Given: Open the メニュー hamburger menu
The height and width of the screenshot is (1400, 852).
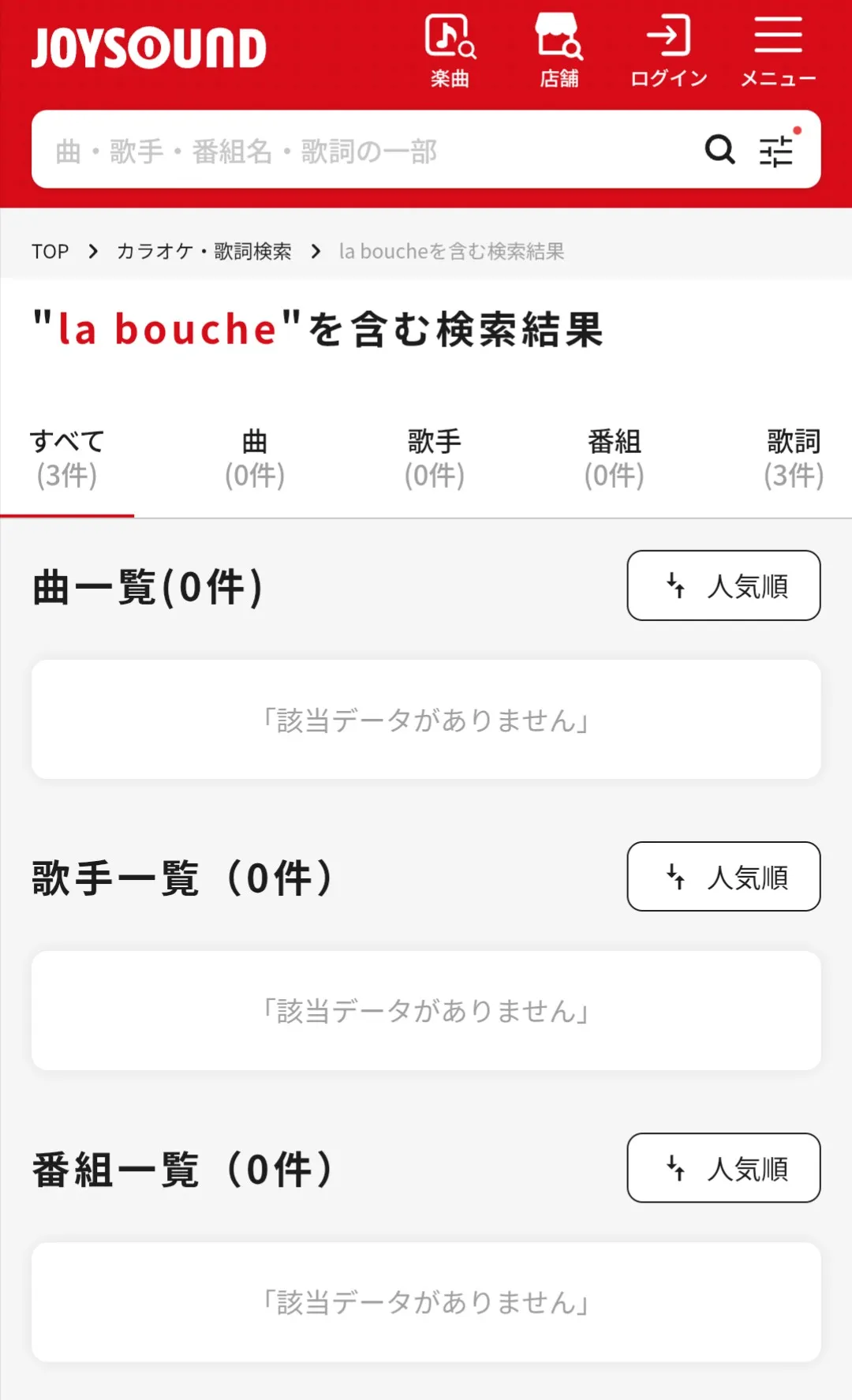Looking at the screenshot, I should pyautogui.click(x=778, y=51).
